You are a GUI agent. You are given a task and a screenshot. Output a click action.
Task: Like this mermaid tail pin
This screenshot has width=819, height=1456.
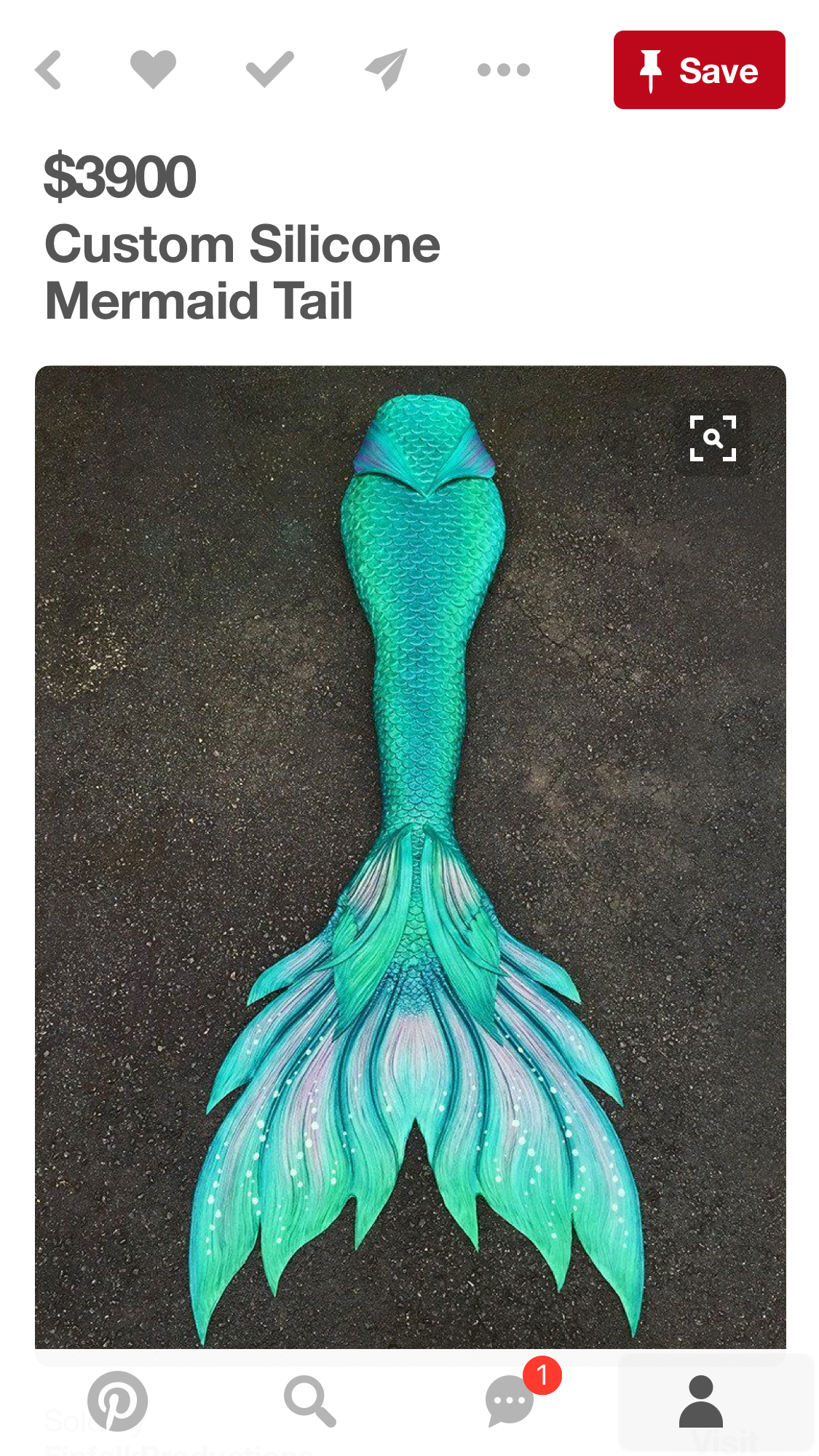(x=153, y=70)
